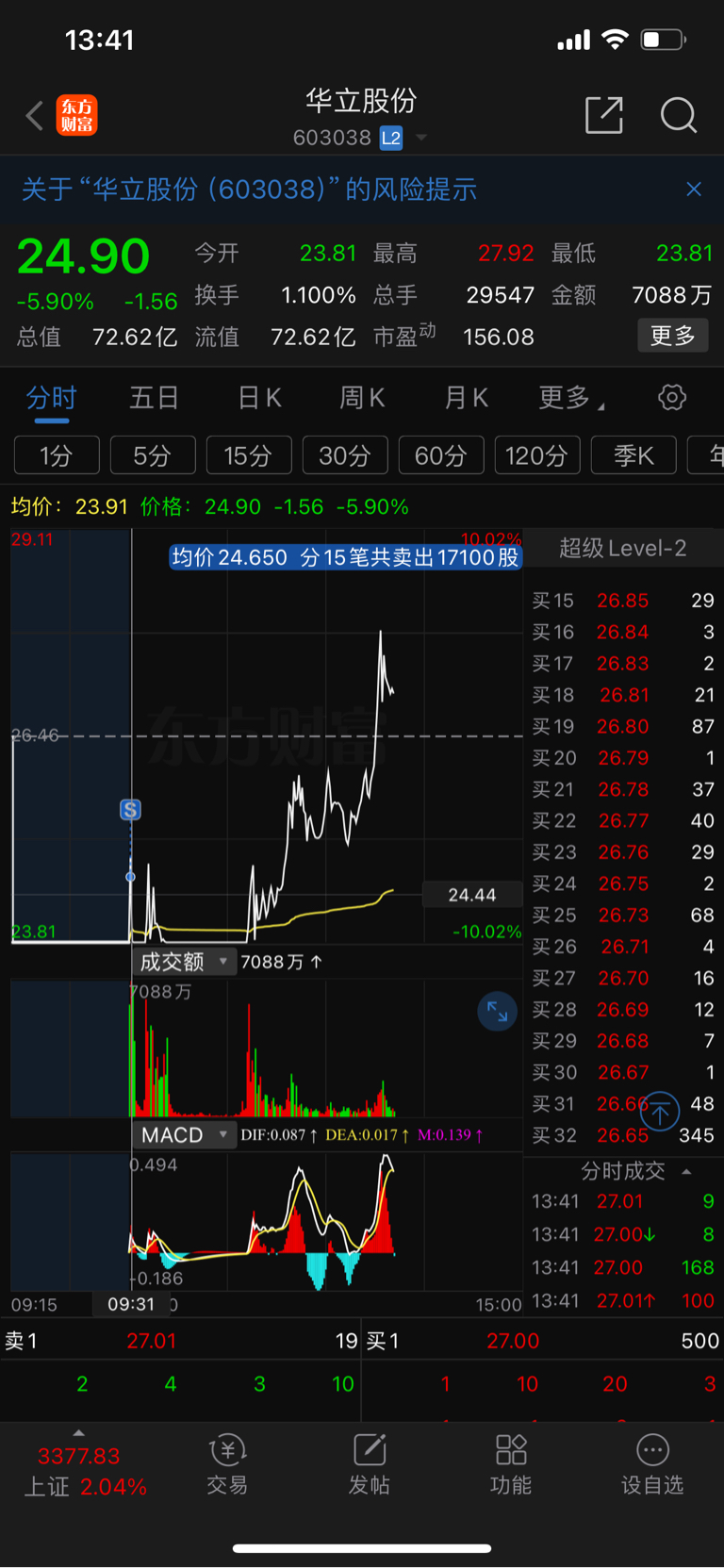
Task: Open the stock search magnifier icon
Action: click(678, 115)
